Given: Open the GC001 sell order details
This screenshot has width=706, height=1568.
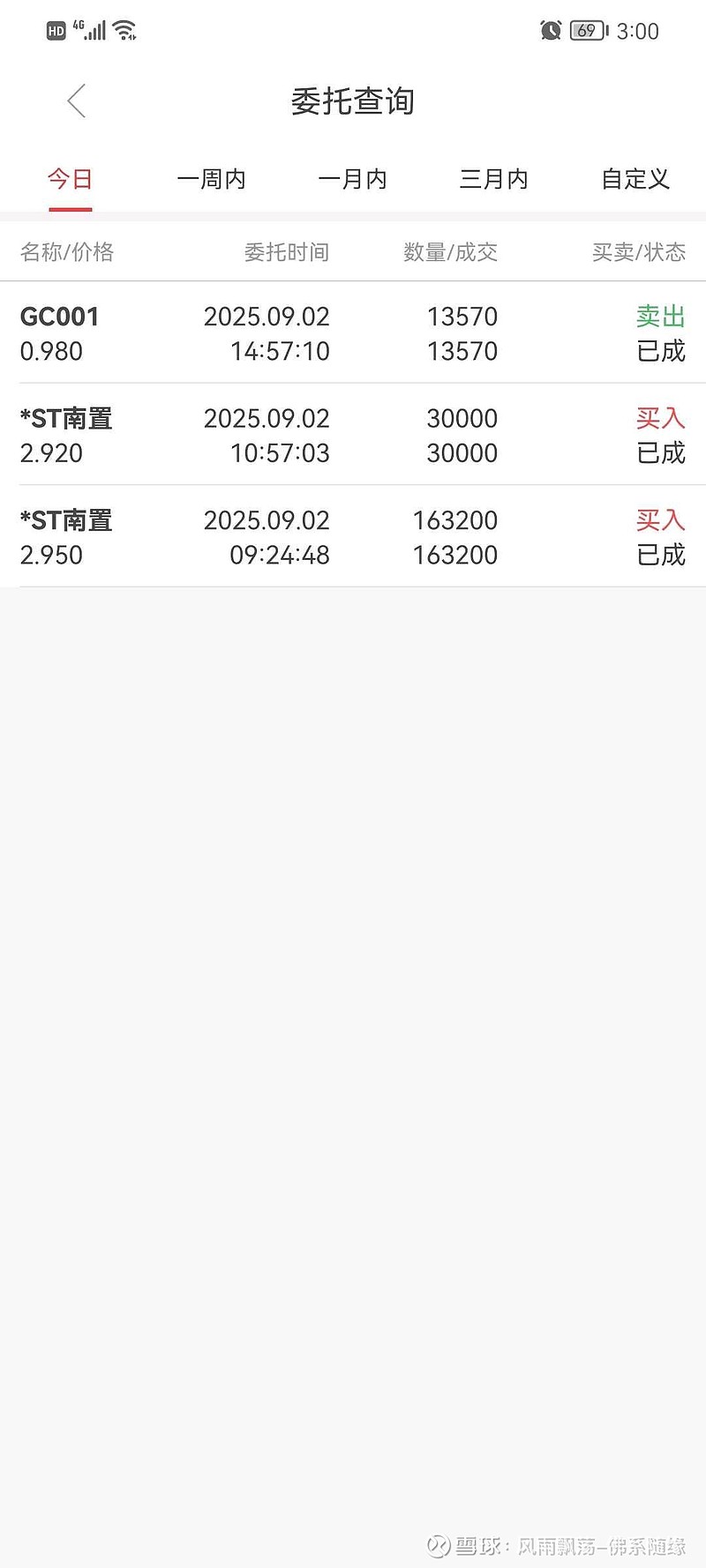Looking at the screenshot, I should click(x=353, y=332).
